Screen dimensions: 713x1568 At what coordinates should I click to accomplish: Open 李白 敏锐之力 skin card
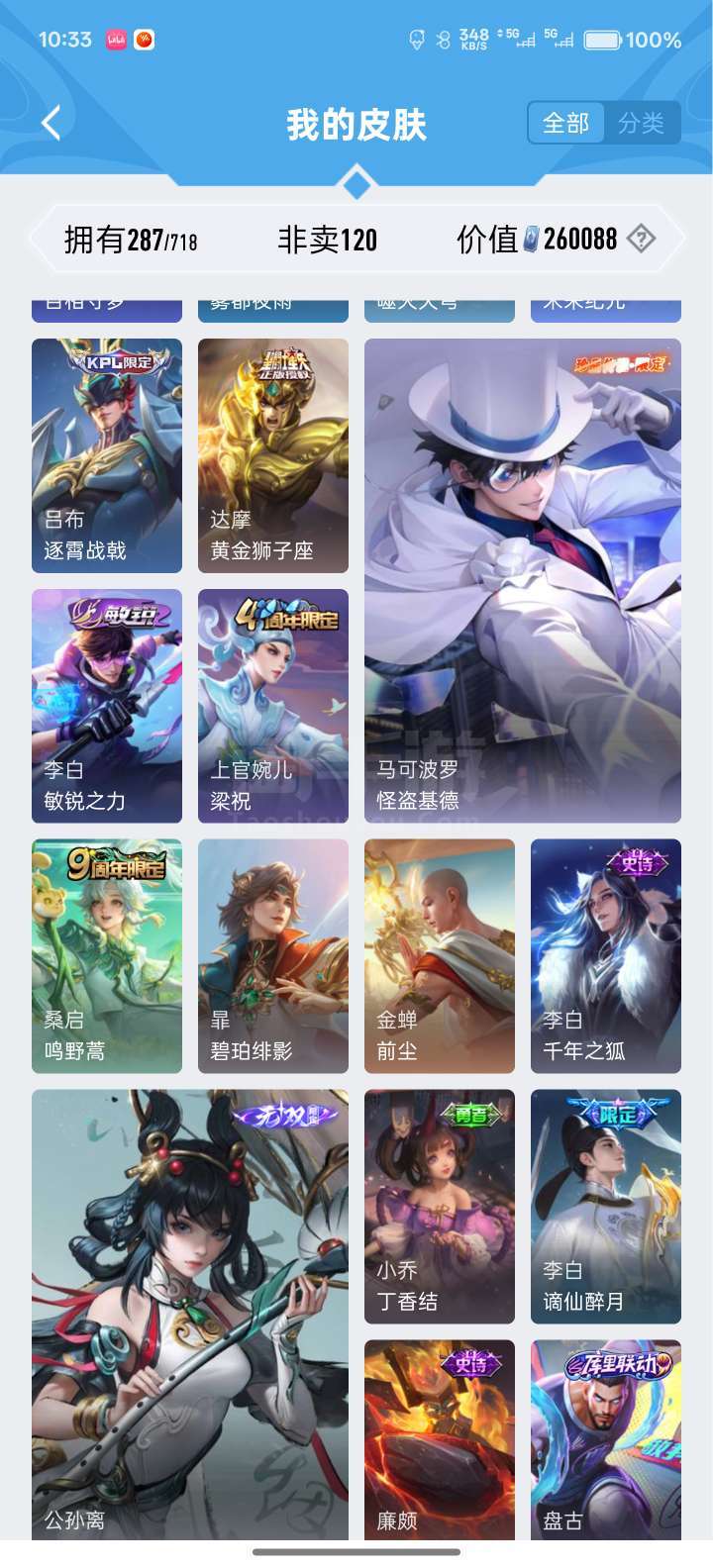(x=107, y=706)
